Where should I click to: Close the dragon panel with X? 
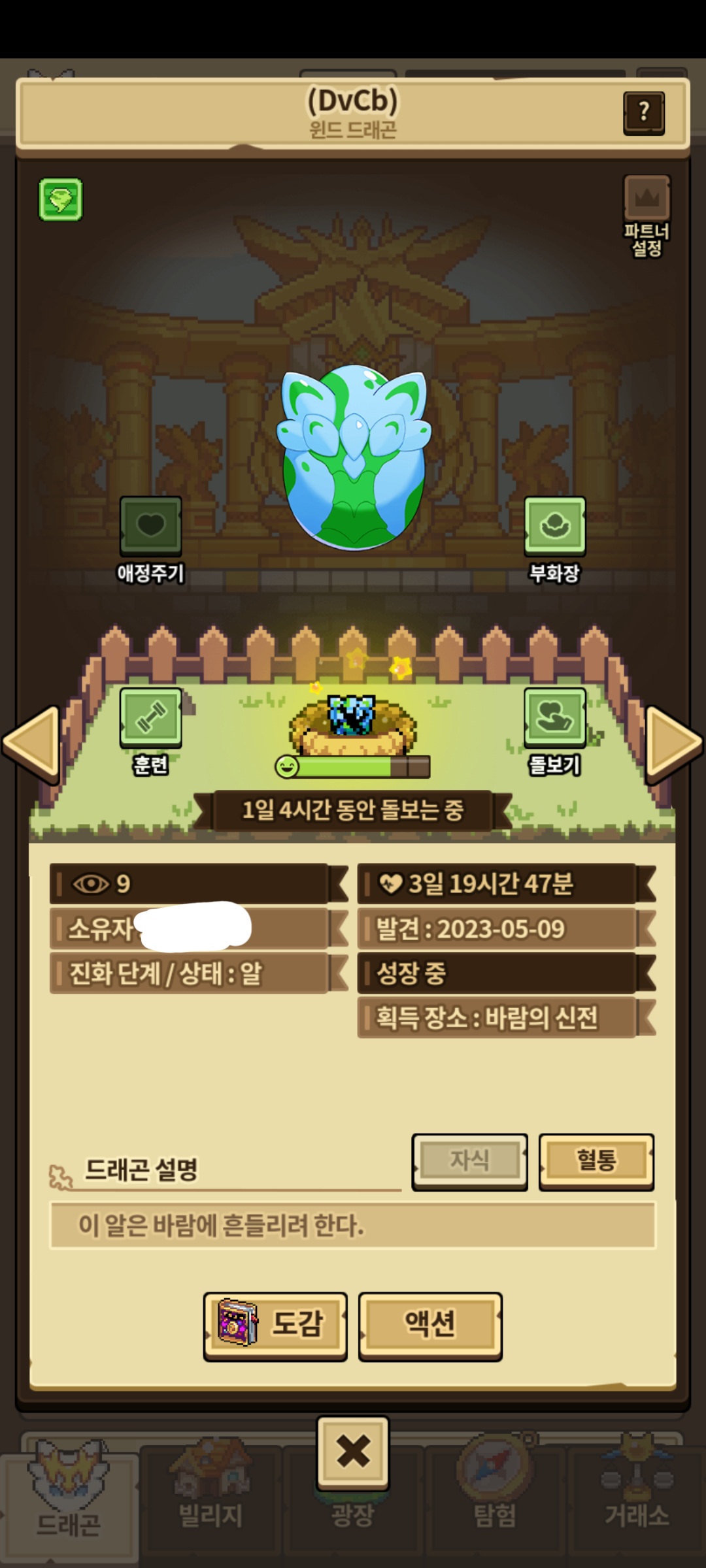(x=353, y=1453)
